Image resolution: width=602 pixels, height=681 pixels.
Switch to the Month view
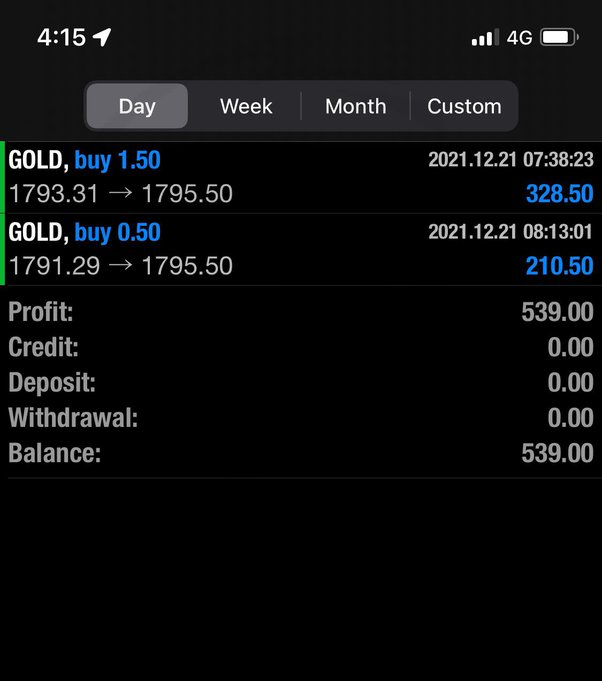point(355,106)
